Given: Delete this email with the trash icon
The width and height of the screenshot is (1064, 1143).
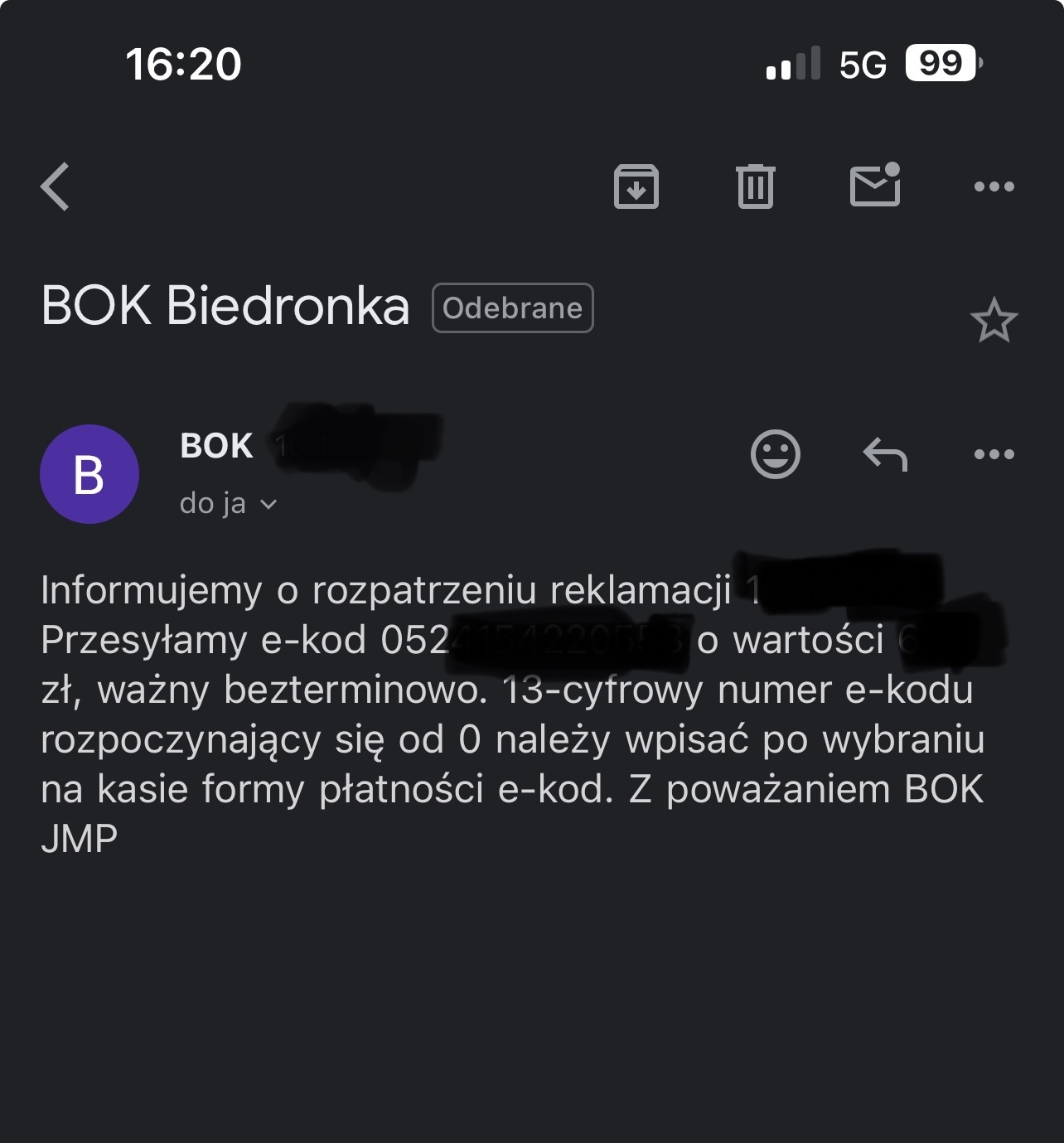Looking at the screenshot, I should coord(755,186).
